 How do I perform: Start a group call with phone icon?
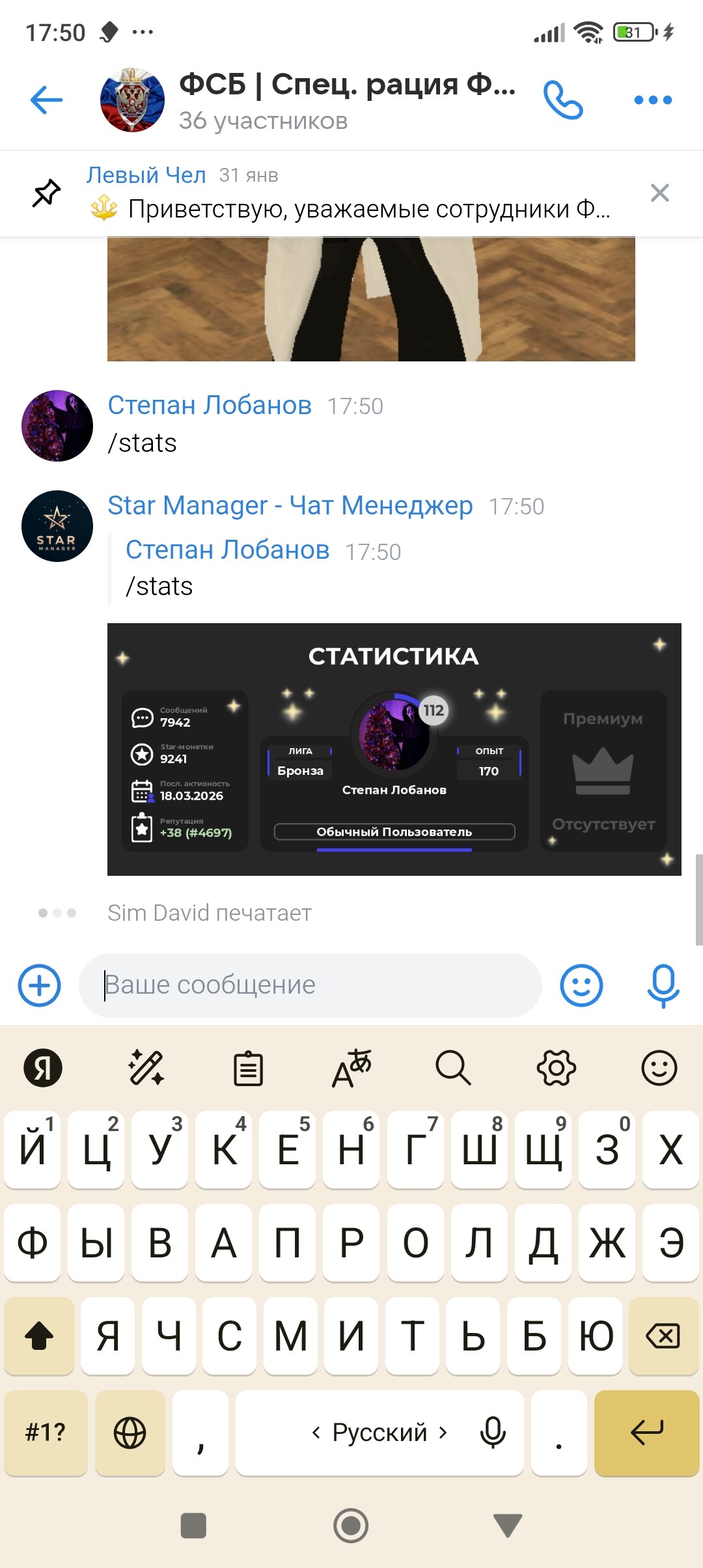coord(563,100)
